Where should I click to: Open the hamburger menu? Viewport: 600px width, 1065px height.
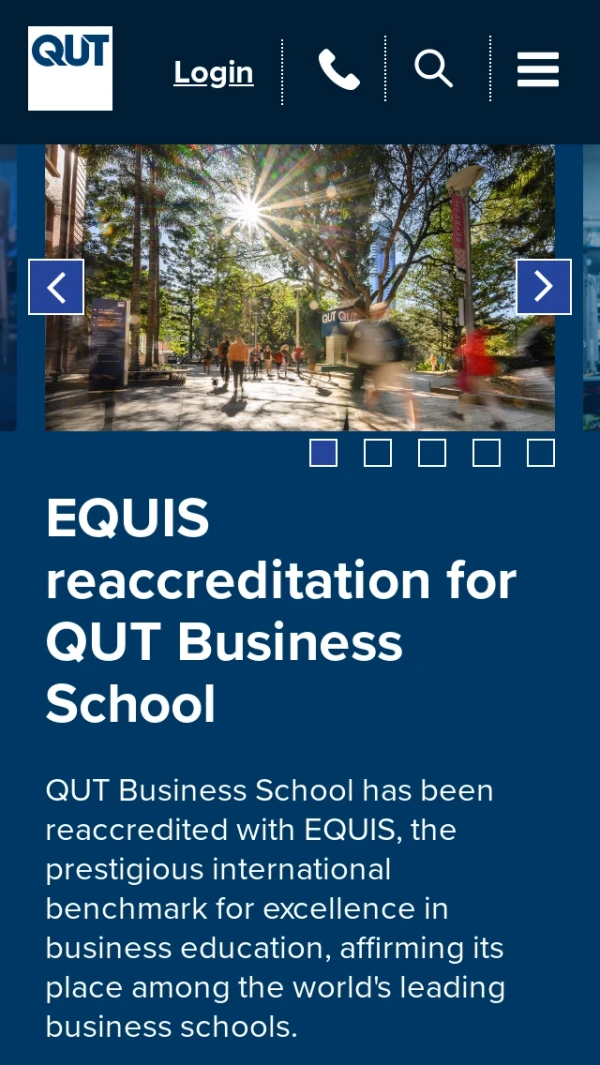tap(538, 70)
